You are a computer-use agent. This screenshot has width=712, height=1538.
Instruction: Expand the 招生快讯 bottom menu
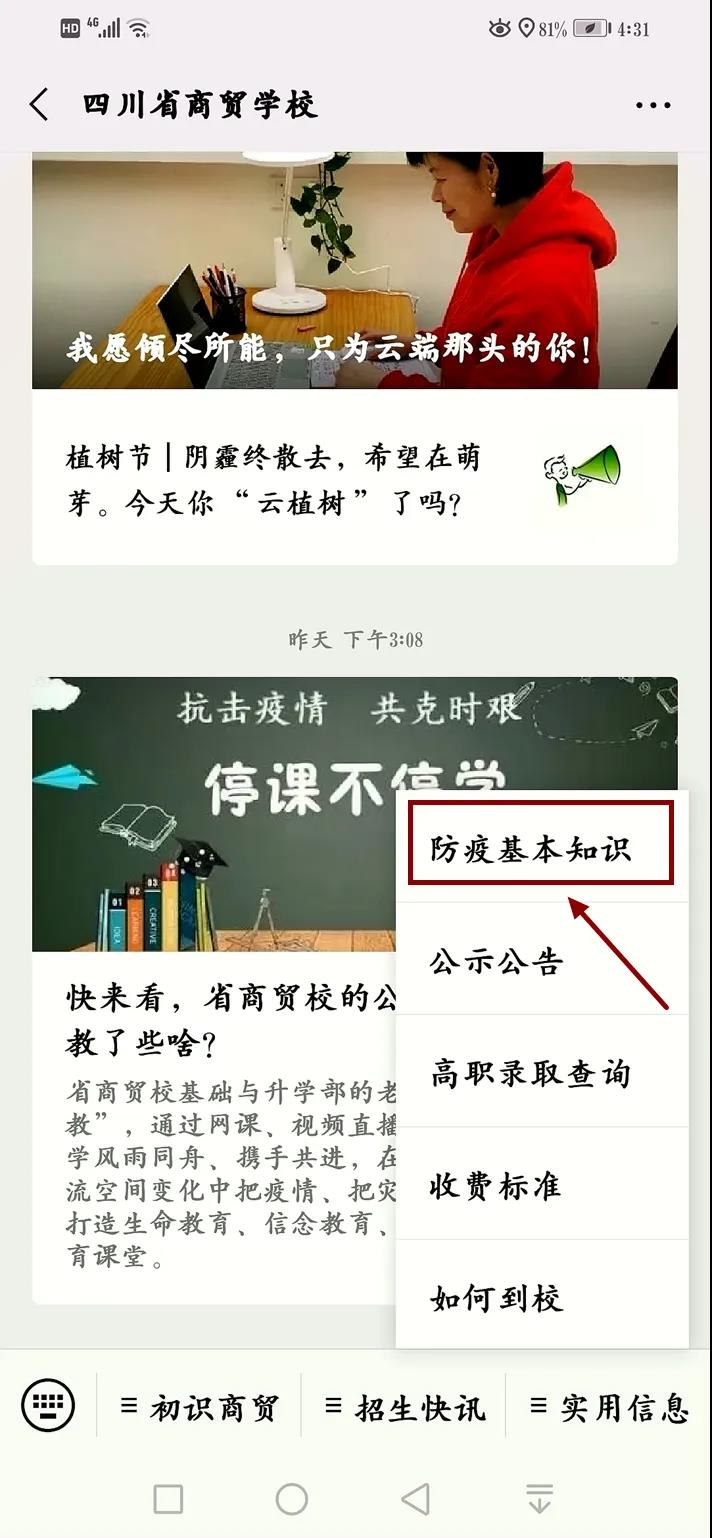coord(405,1407)
